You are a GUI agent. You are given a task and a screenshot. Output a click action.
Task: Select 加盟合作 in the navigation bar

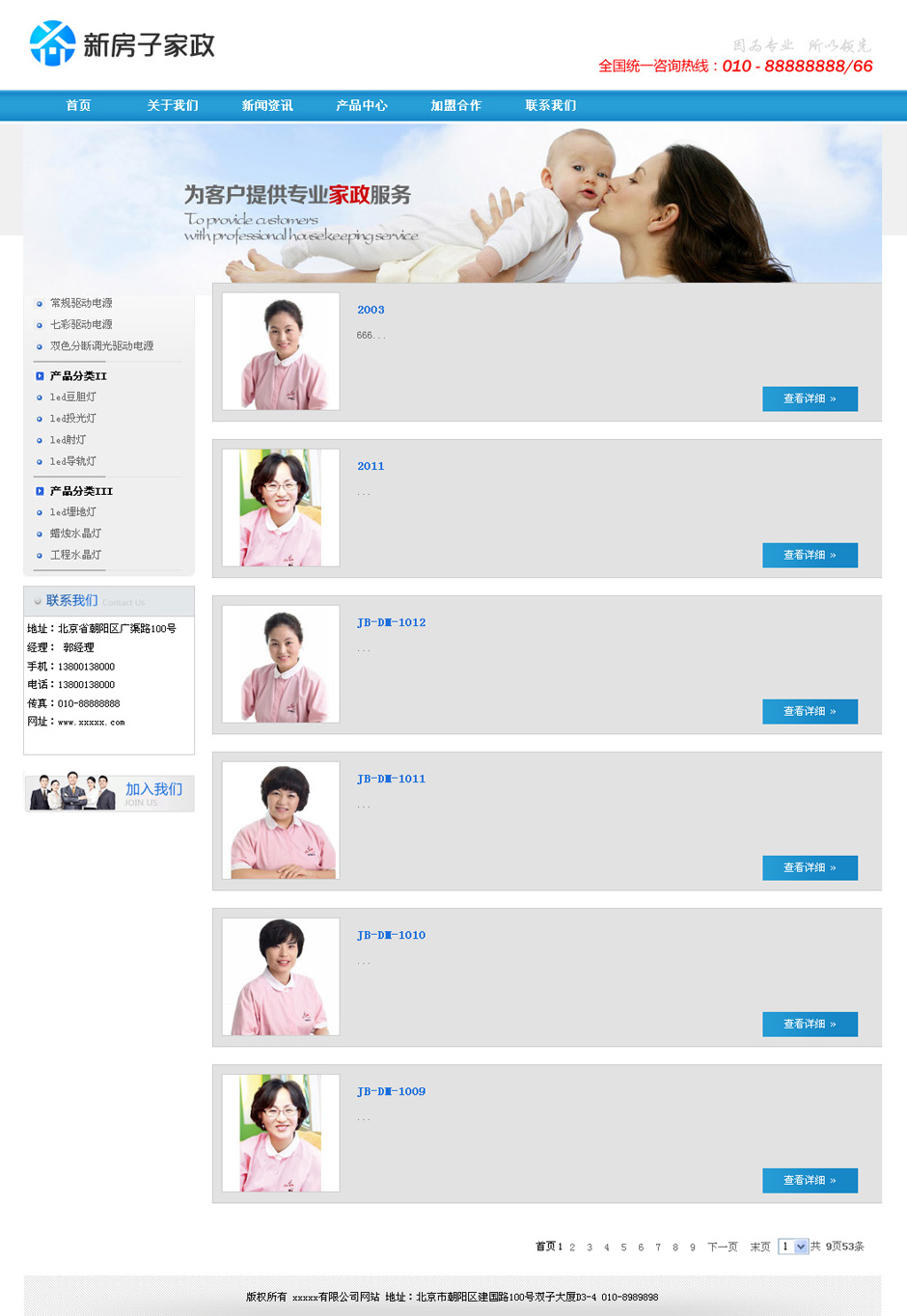click(x=455, y=106)
